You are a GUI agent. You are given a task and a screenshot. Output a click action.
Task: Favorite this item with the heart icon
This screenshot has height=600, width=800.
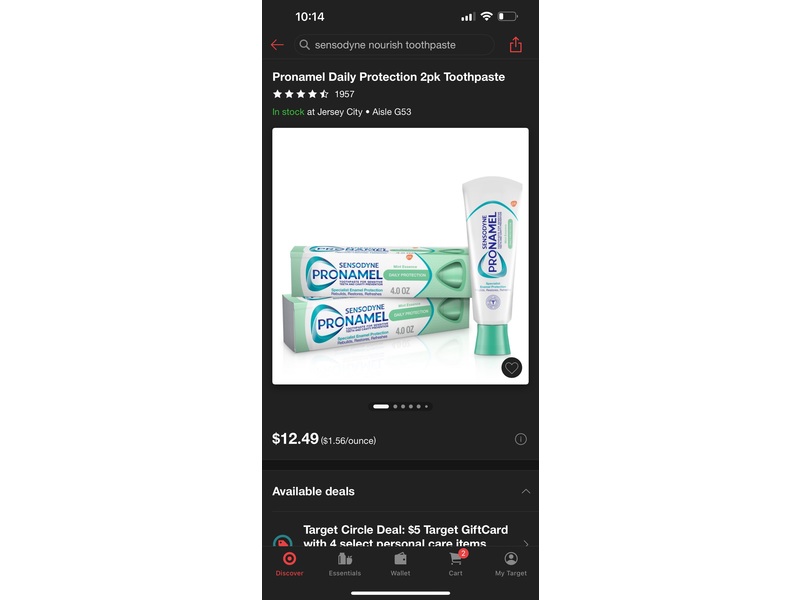(x=511, y=367)
